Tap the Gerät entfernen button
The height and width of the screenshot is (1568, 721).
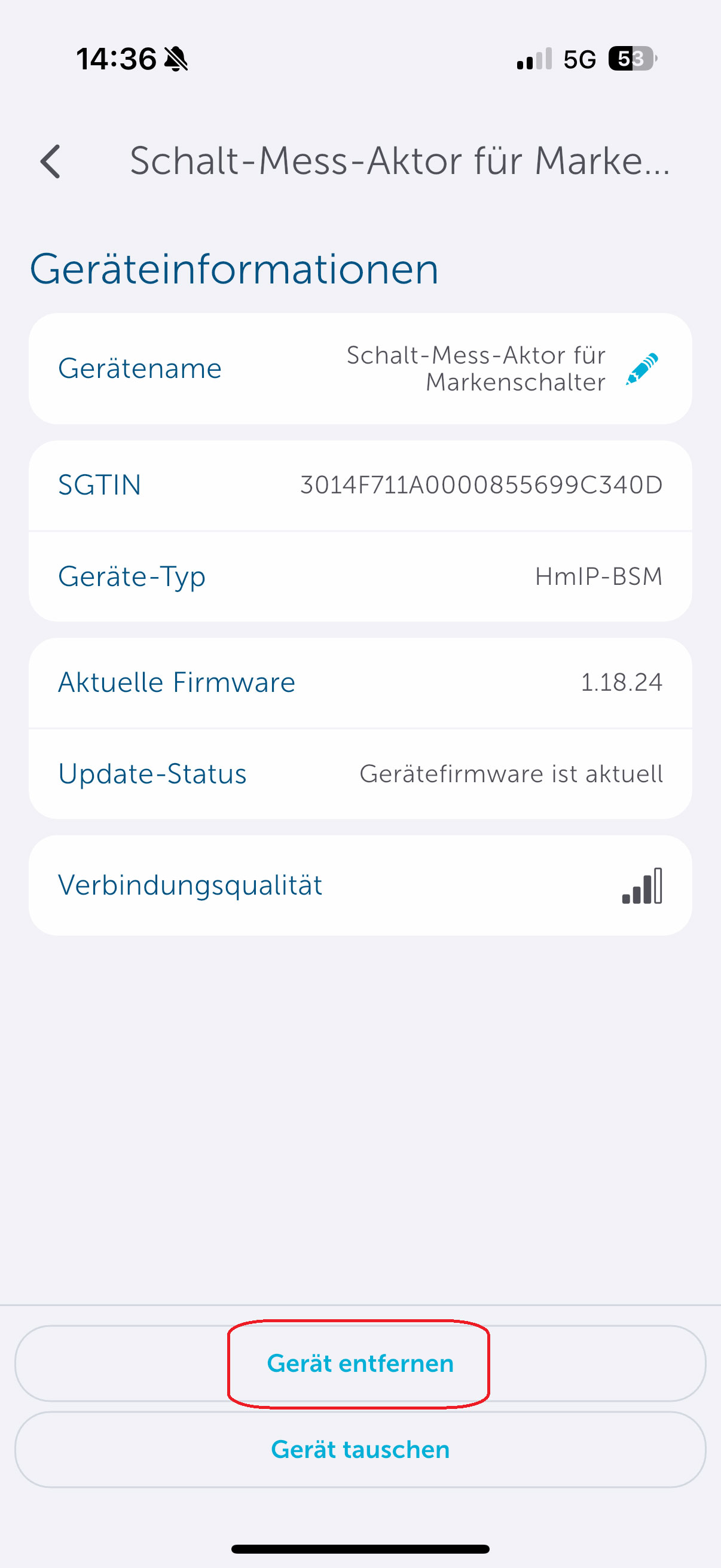(x=360, y=1363)
